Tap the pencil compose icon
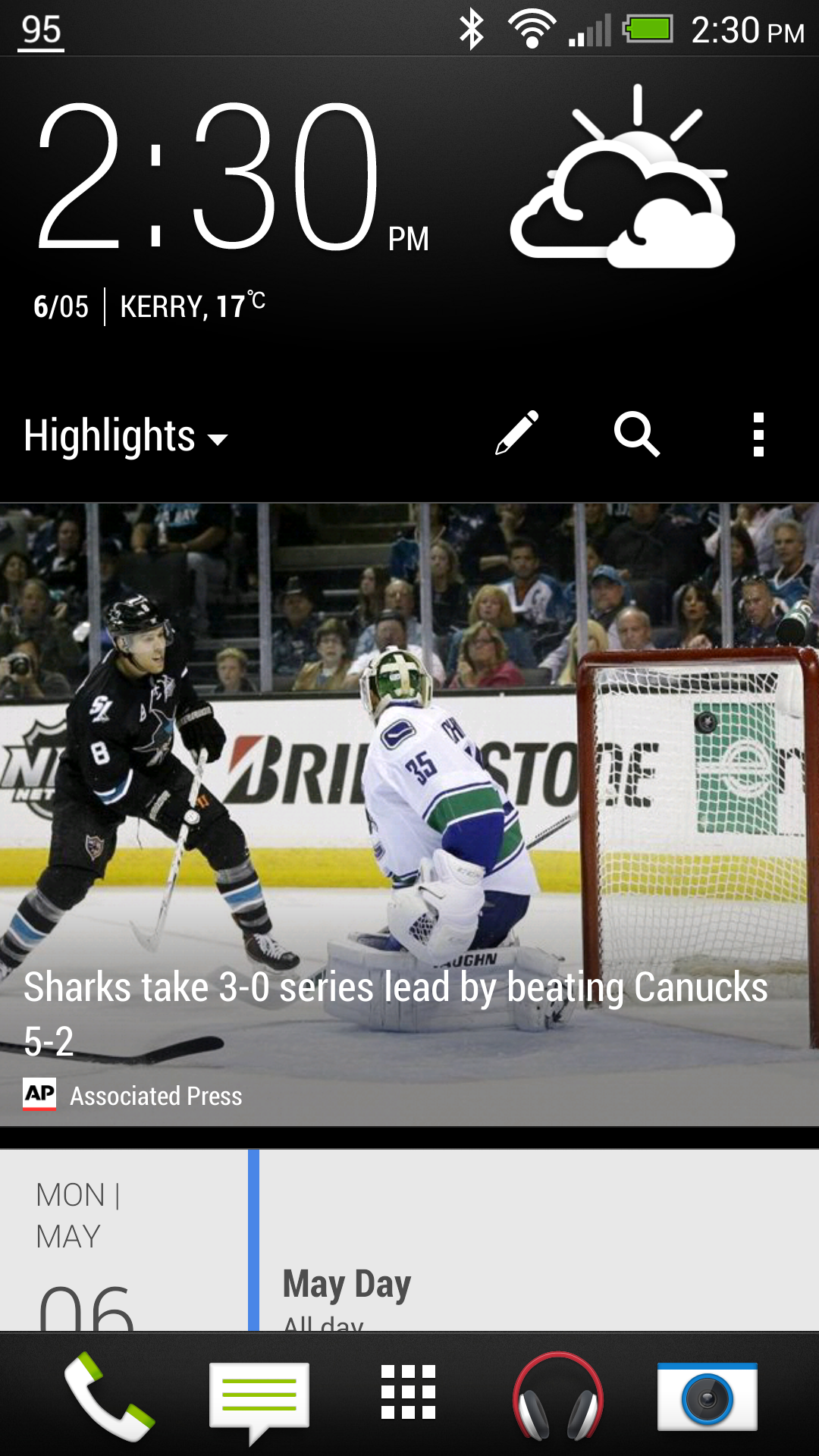The height and width of the screenshot is (1456, 819). 517,434
